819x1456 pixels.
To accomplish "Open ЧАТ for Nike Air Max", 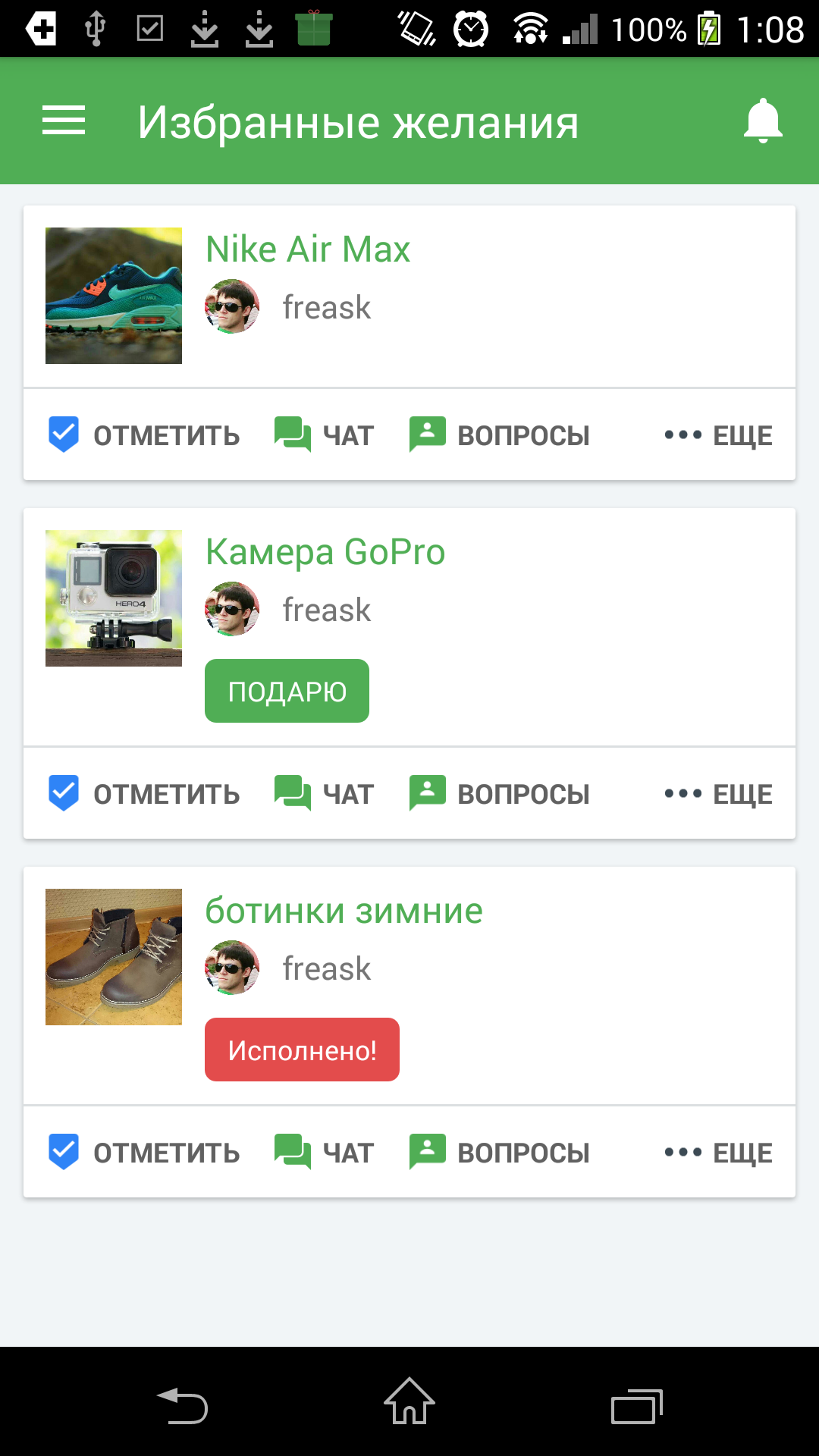I will point(325,435).
